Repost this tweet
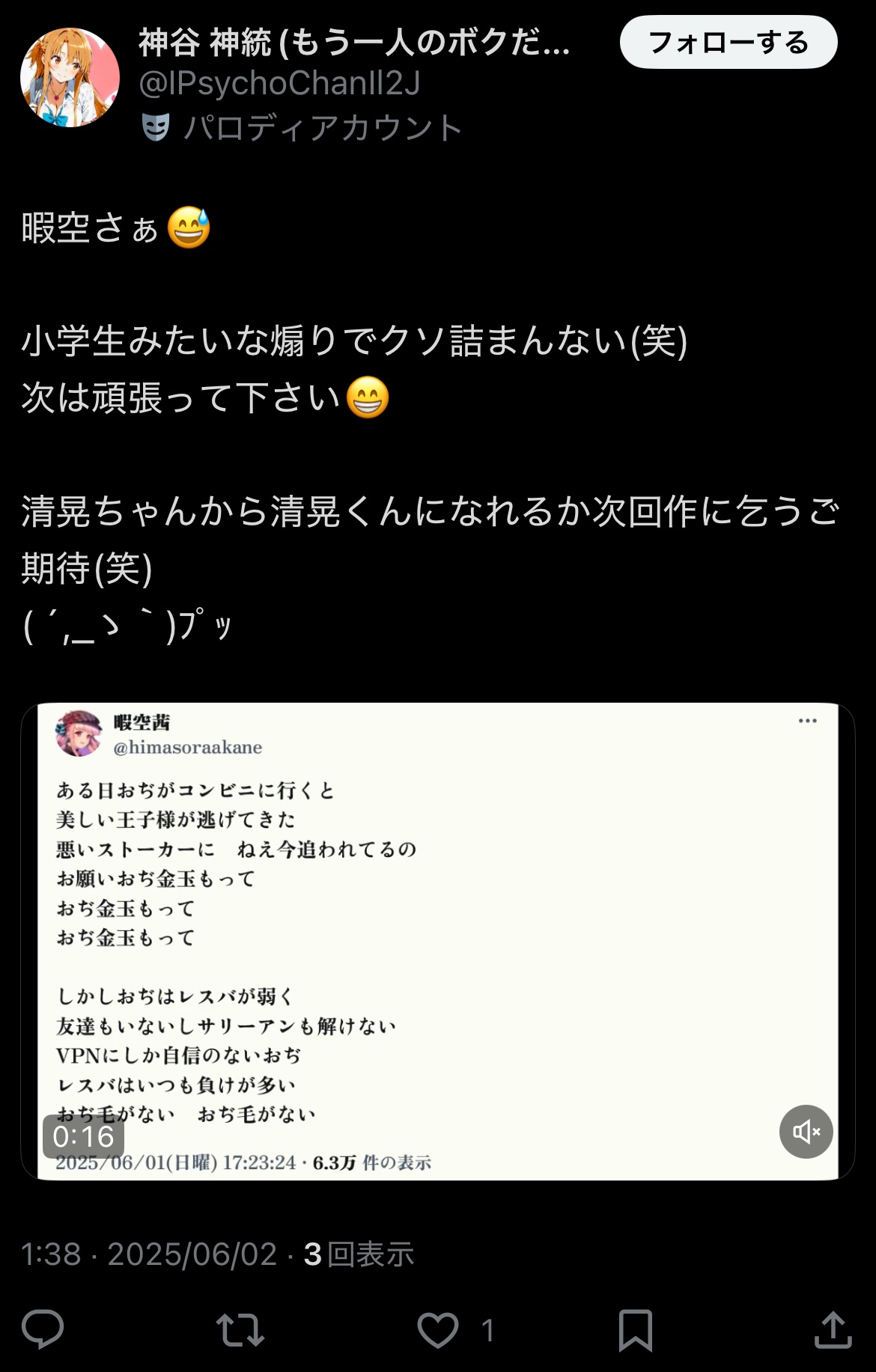Image resolution: width=876 pixels, height=1372 pixels. pyautogui.click(x=240, y=1329)
